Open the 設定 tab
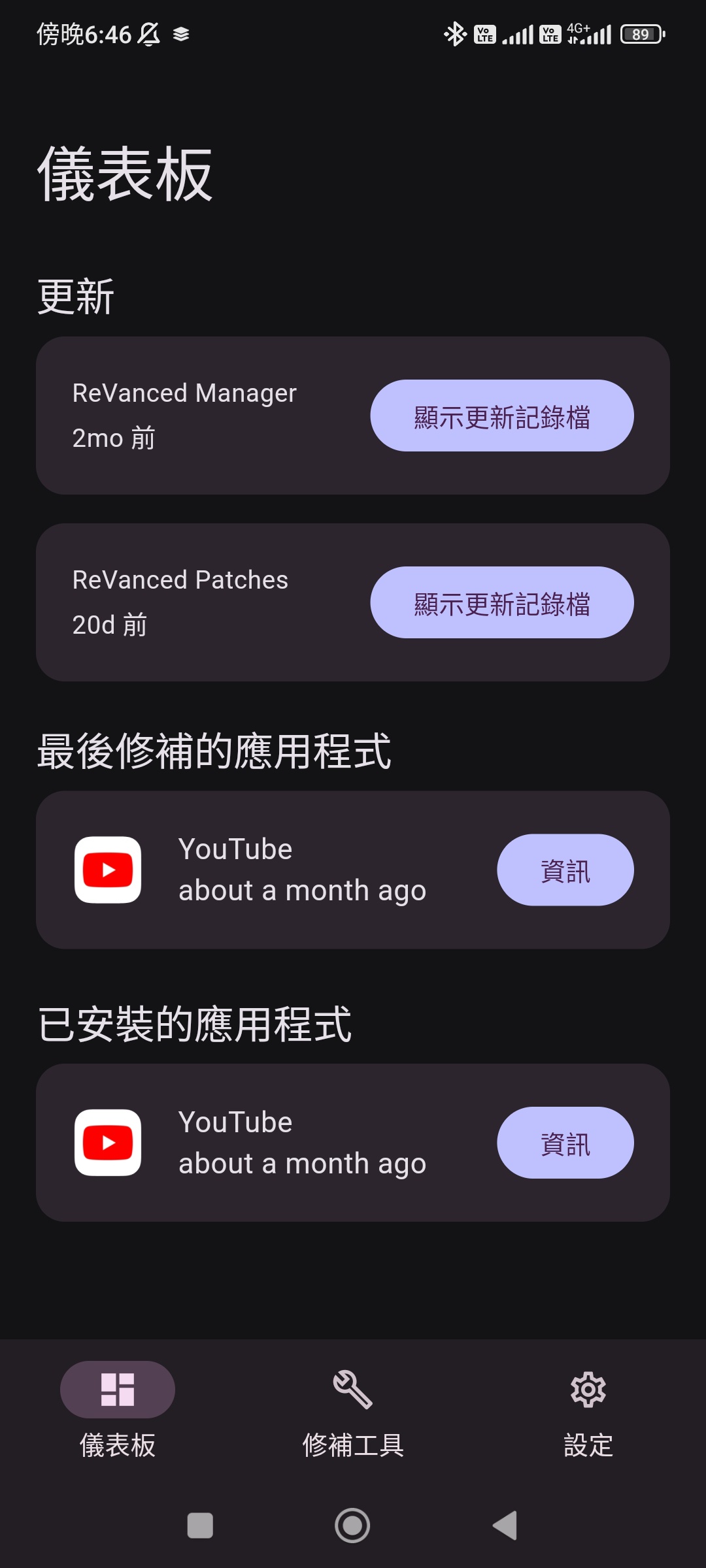 pyautogui.click(x=588, y=1411)
